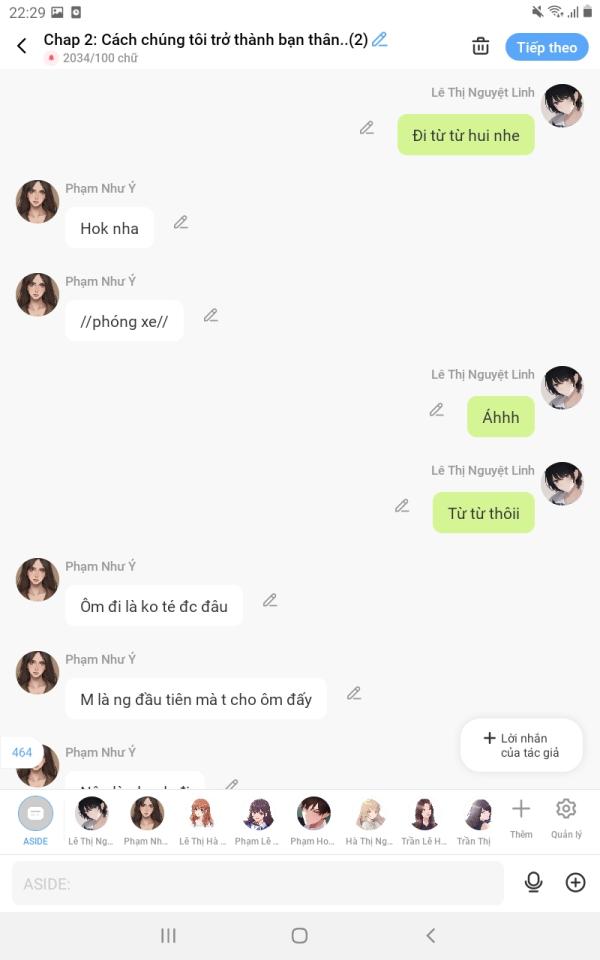Viewport: 600px width, 960px height.
Task: Open the plus attachment menu beside the microphone
Action: pyautogui.click(x=576, y=882)
